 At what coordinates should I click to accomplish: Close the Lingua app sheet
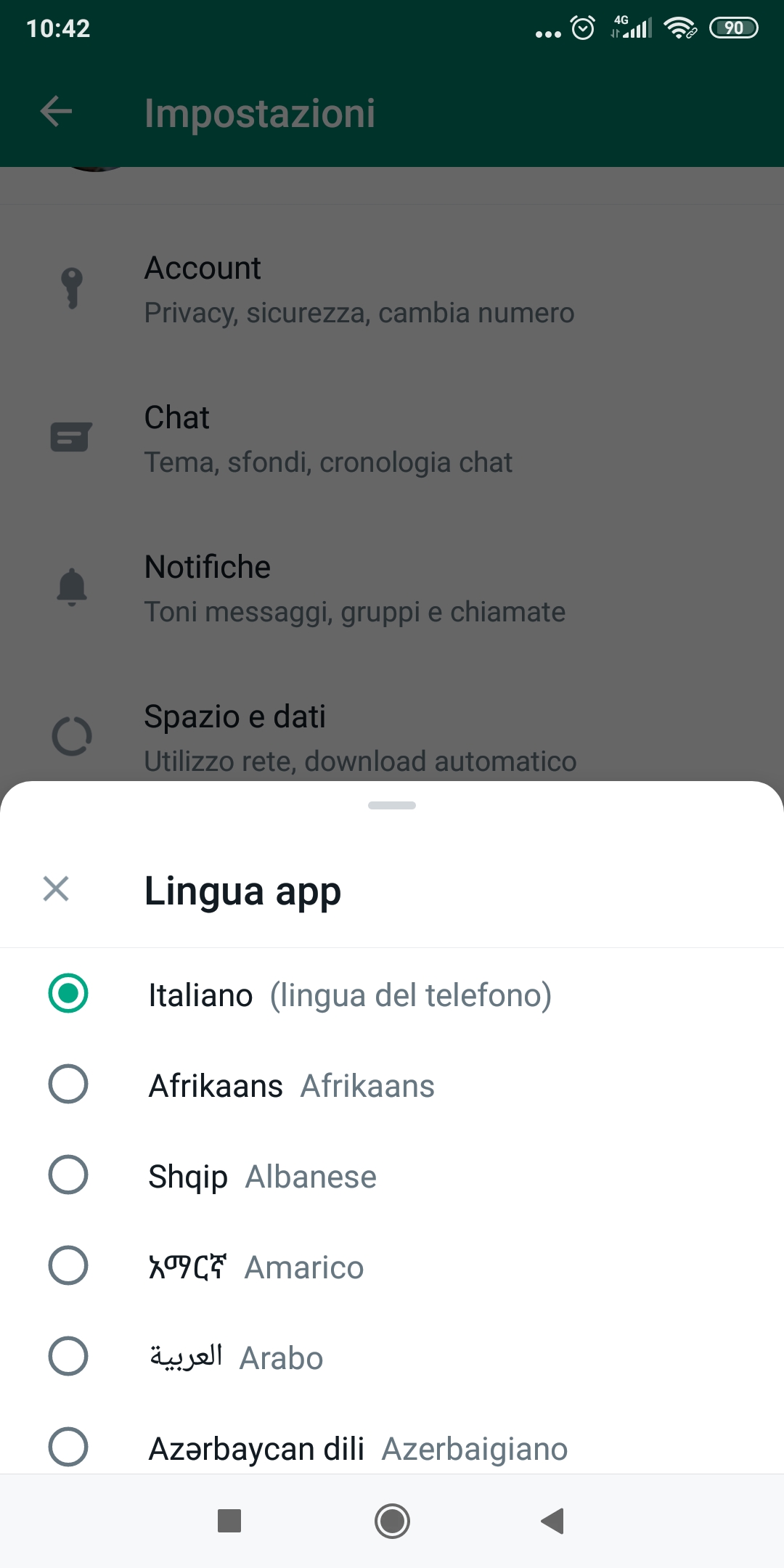click(x=56, y=889)
